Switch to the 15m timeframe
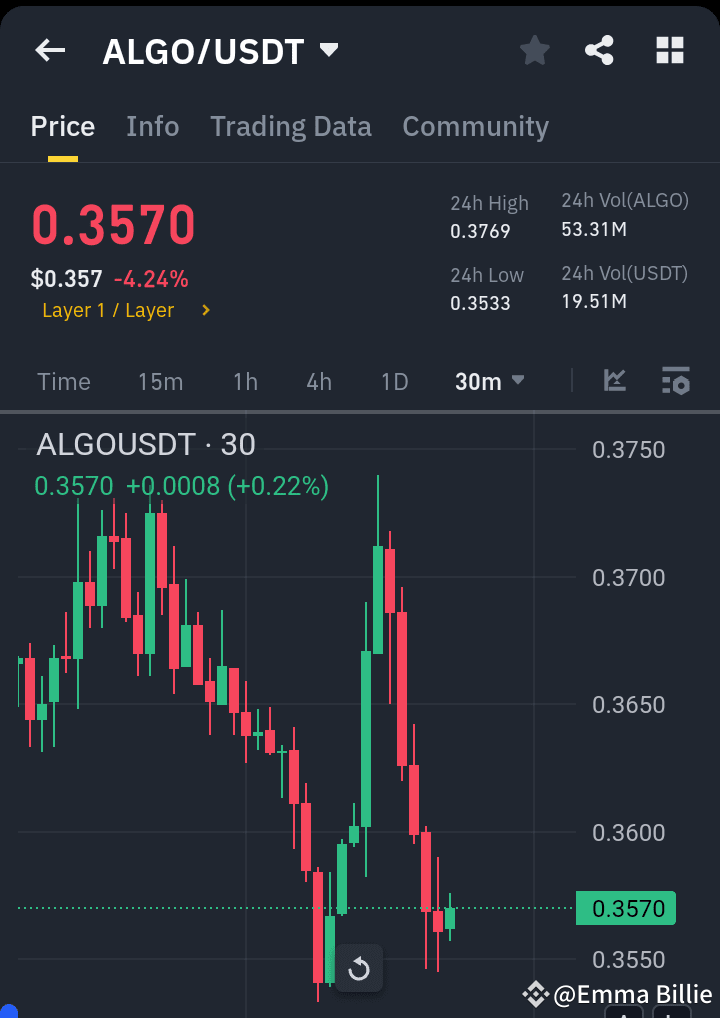The height and width of the screenshot is (1018, 720). [161, 381]
